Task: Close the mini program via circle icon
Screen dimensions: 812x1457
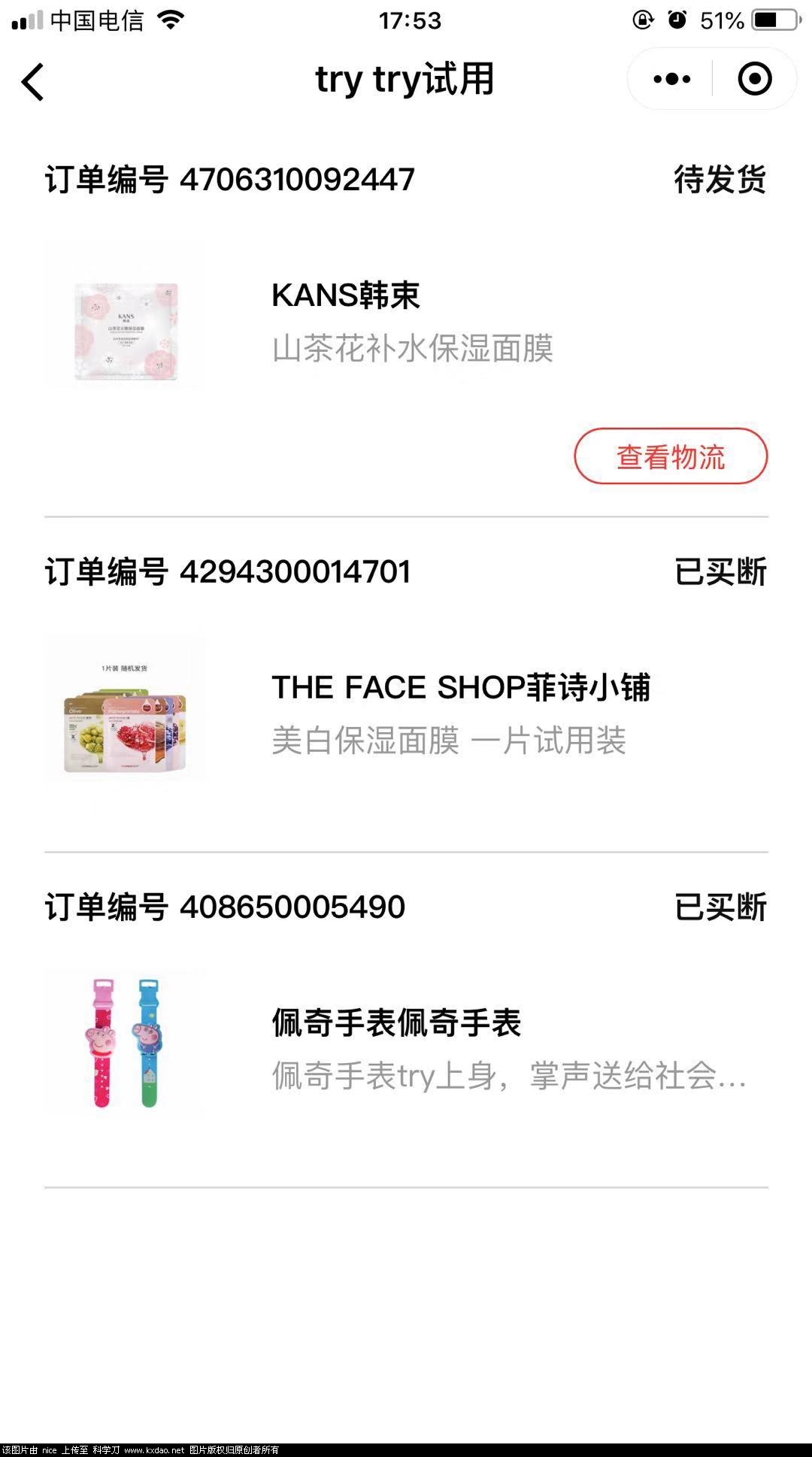Action: [x=754, y=79]
